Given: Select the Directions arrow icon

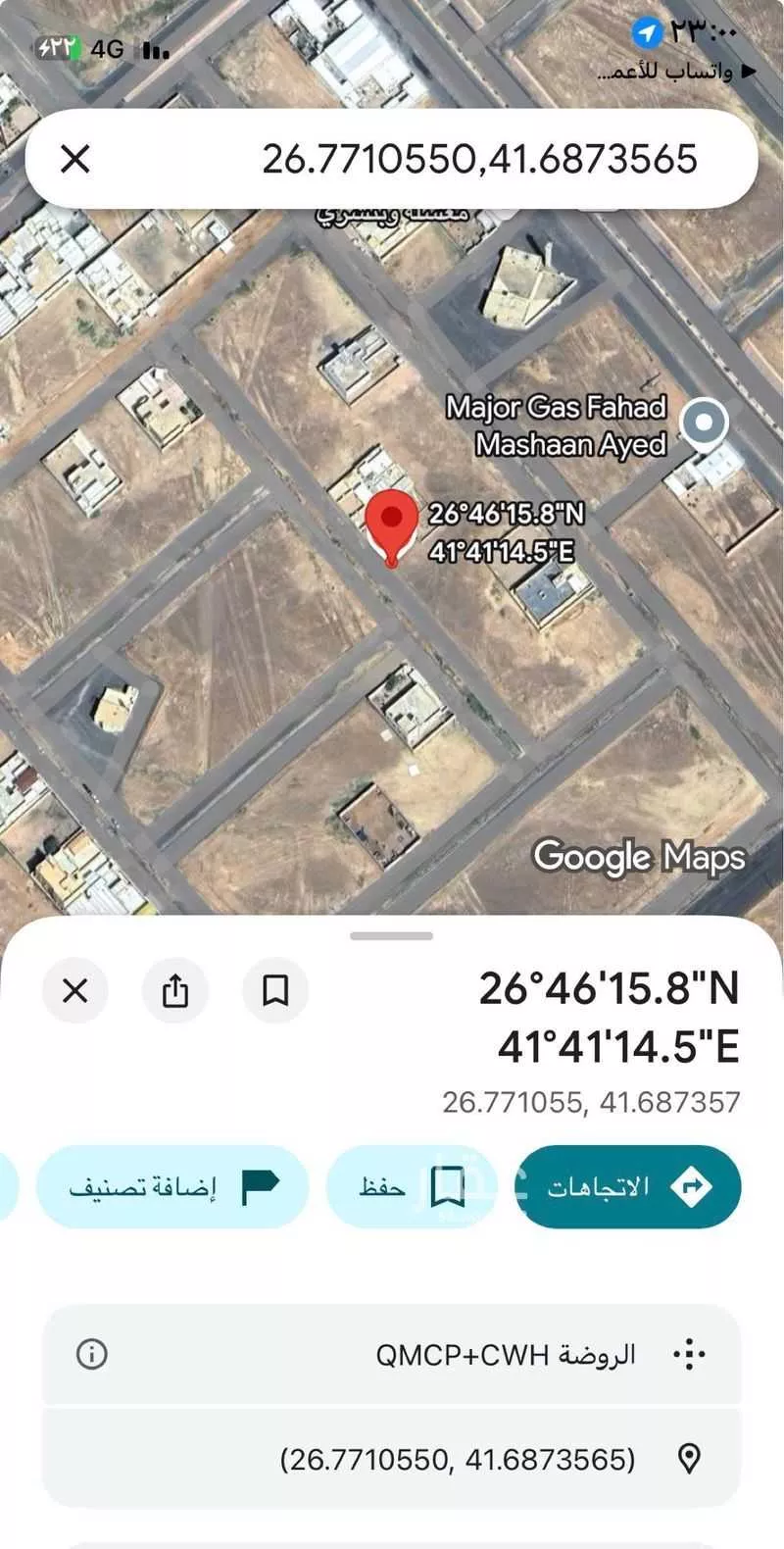Looking at the screenshot, I should click(x=693, y=1186).
